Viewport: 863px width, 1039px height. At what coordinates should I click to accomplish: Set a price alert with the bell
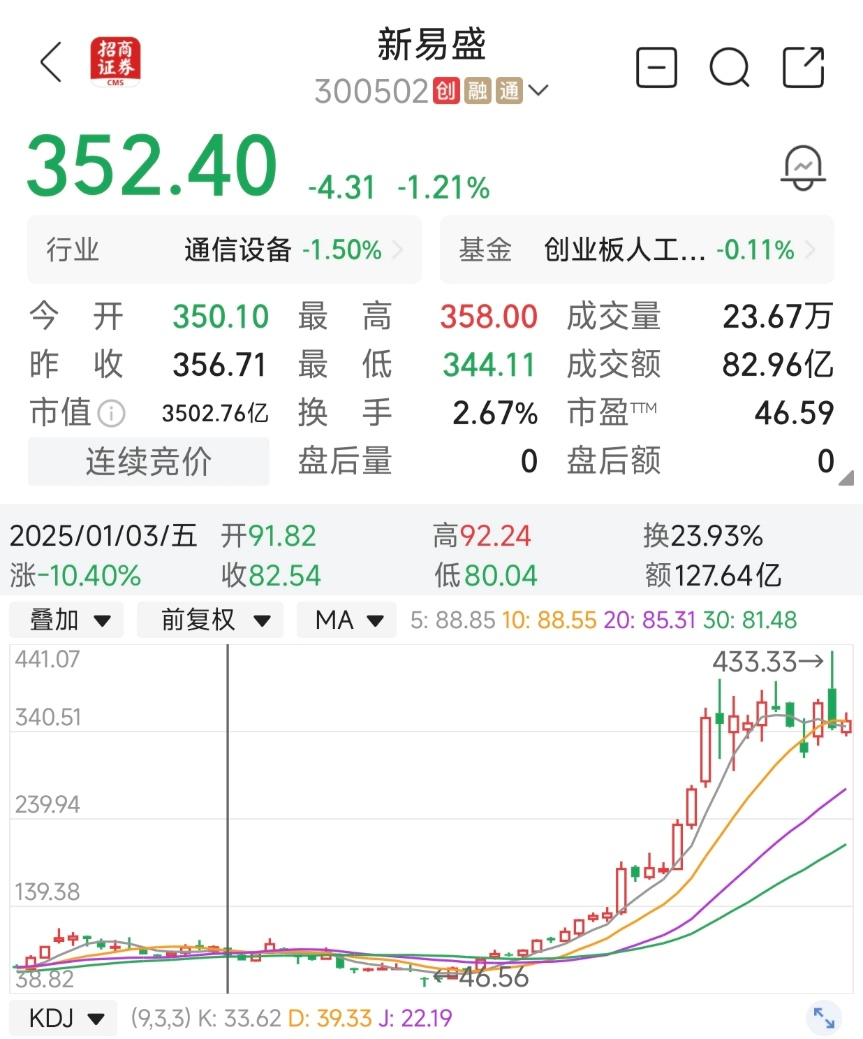pyautogui.click(x=803, y=168)
